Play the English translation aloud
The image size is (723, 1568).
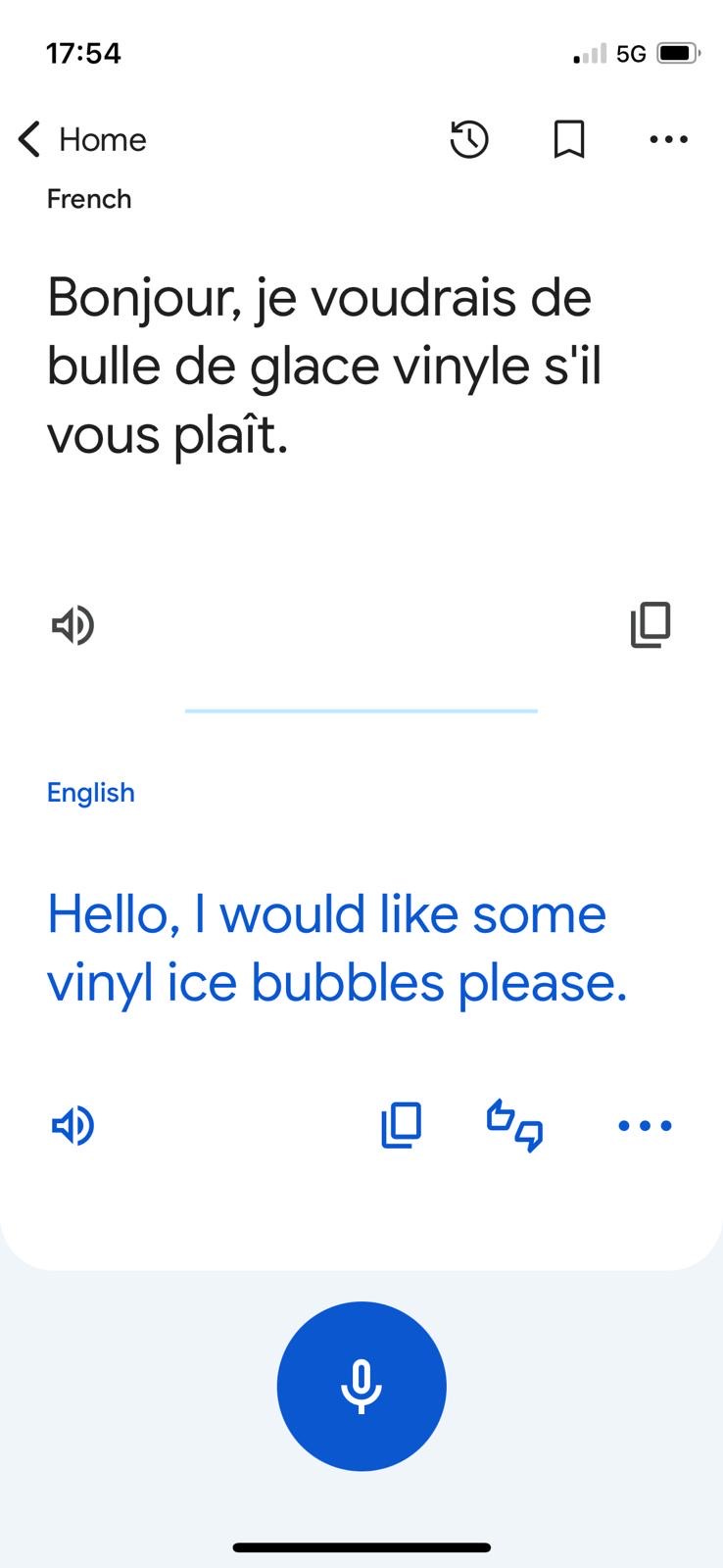pos(72,1125)
